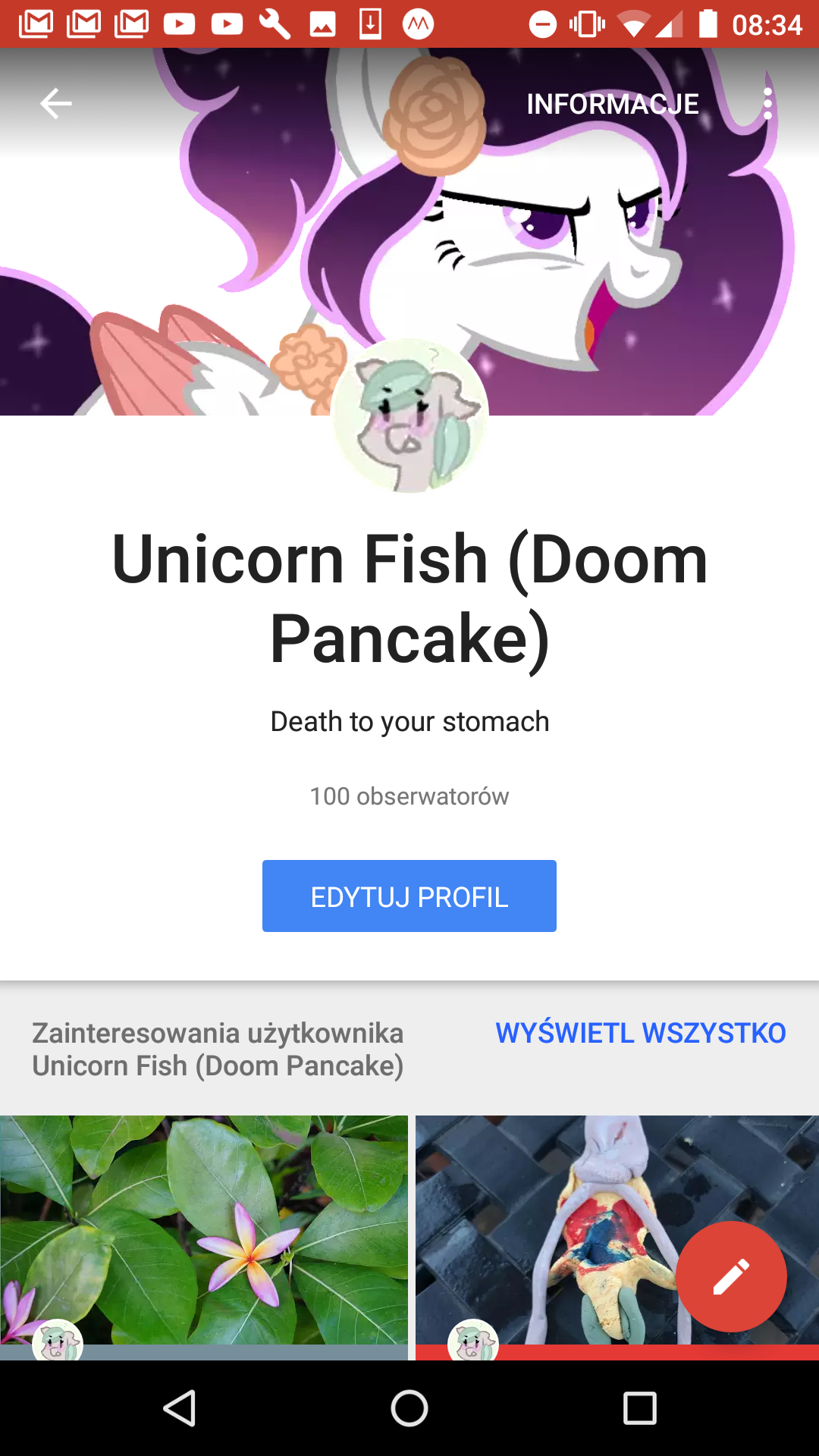
Task: Open the three-dot overflow menu
Action: [x=767, y=104]
